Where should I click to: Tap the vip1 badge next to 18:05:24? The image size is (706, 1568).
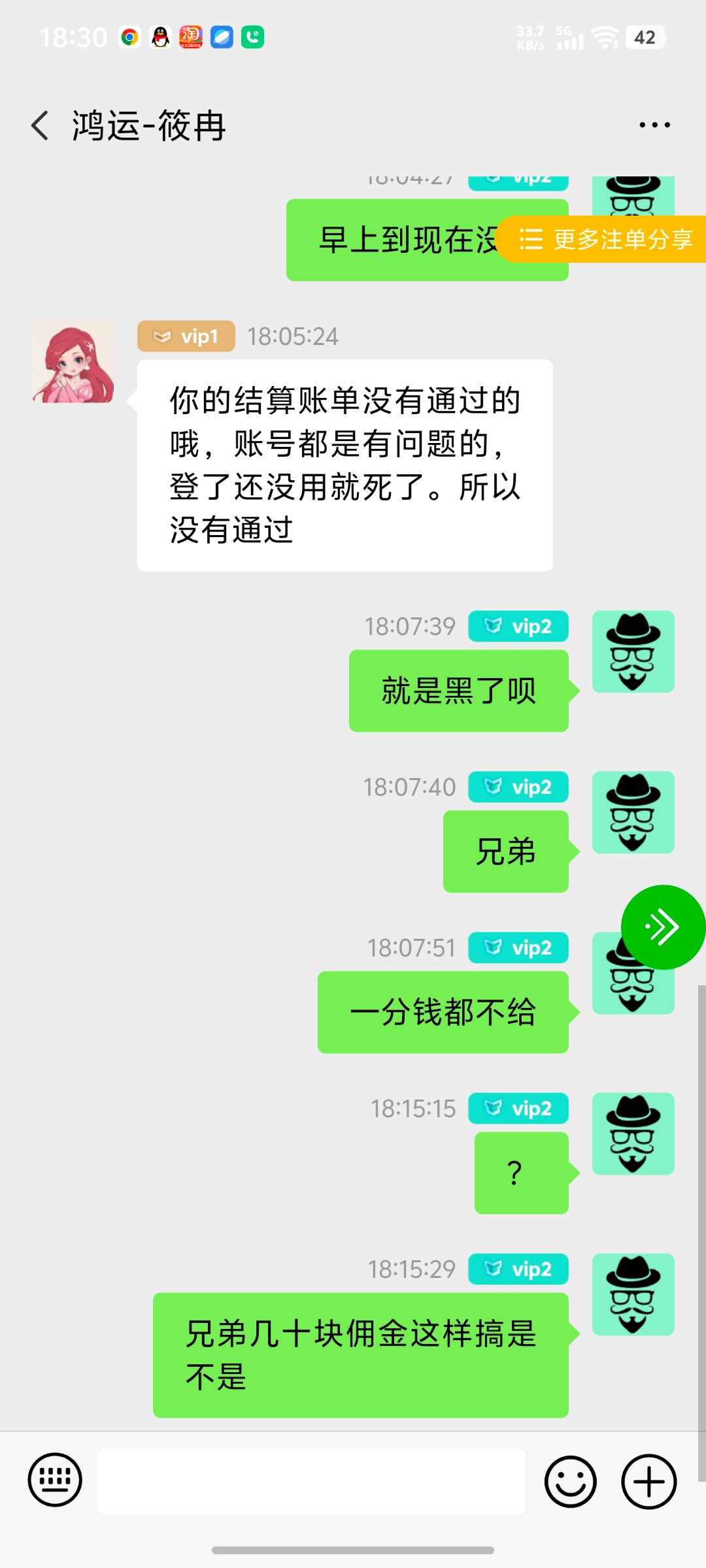185,336
